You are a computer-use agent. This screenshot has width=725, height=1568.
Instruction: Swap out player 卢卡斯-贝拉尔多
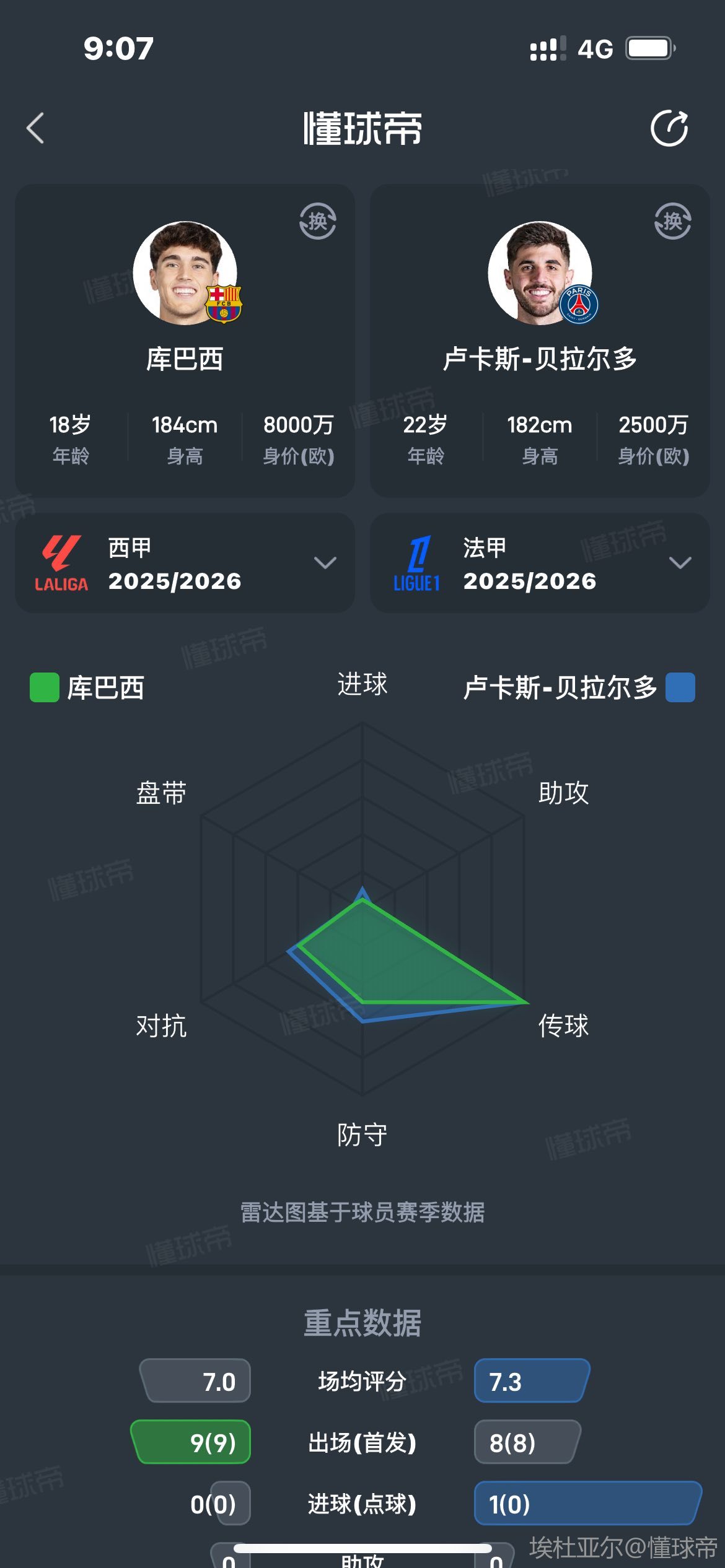[672, 221]
